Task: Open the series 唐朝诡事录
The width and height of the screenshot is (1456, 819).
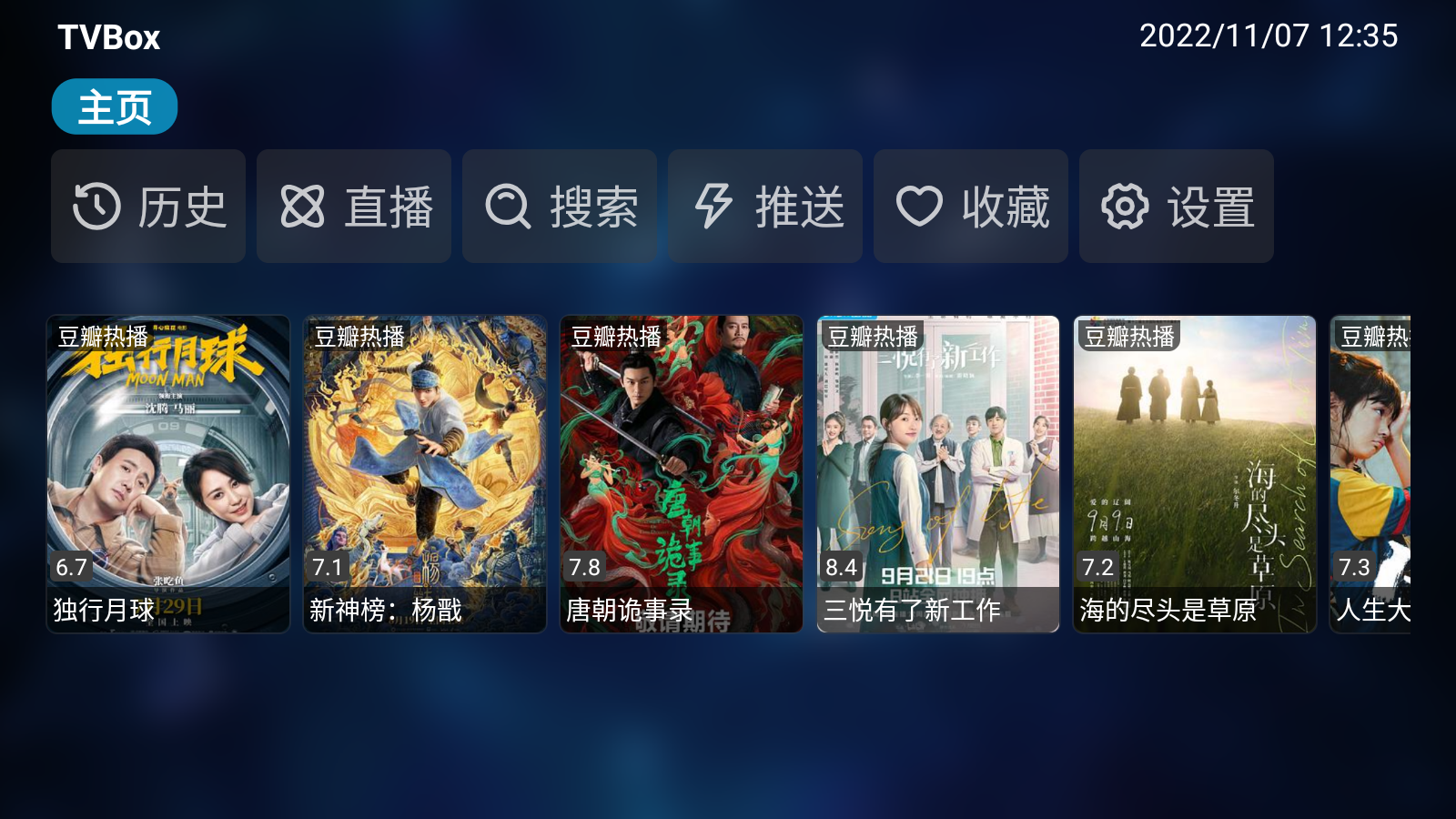Action: (682, 473)
